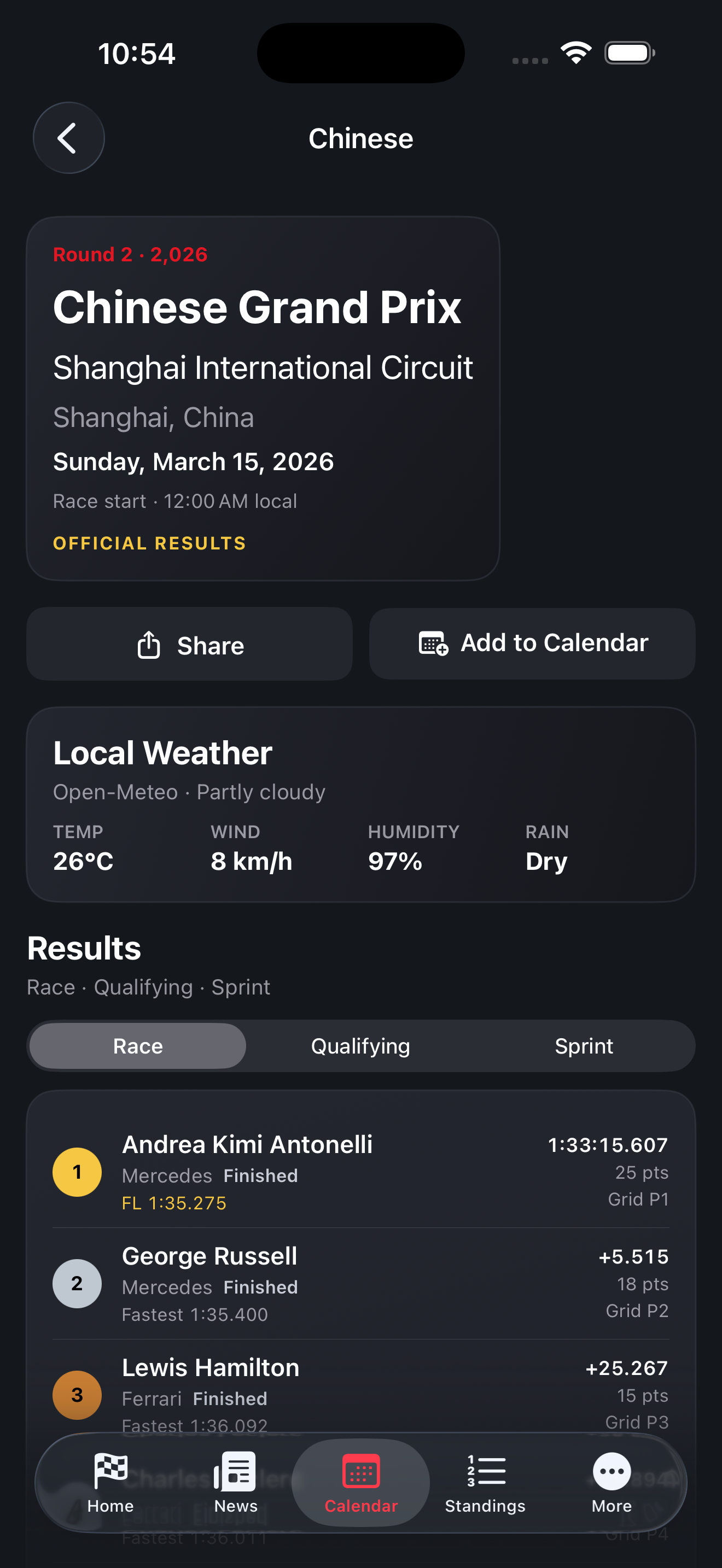Open Andrea Kimi Antonelli's result row

pyautogui.click(x=360, y=1172)
